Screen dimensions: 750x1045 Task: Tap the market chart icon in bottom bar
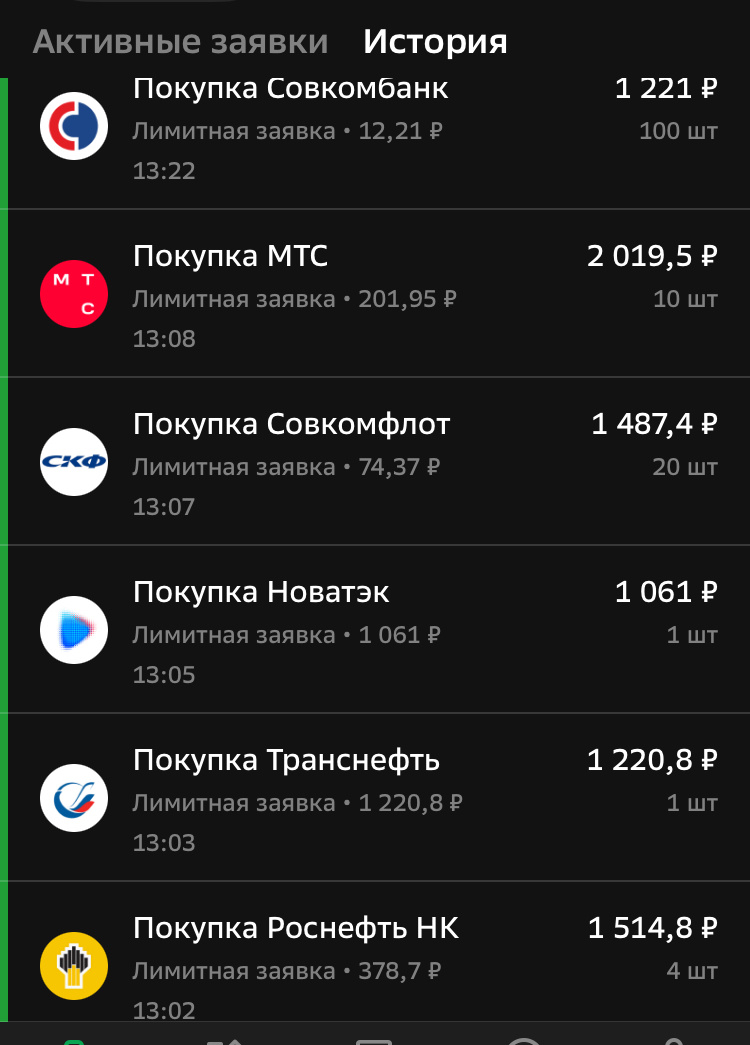tap(225, 1038)
